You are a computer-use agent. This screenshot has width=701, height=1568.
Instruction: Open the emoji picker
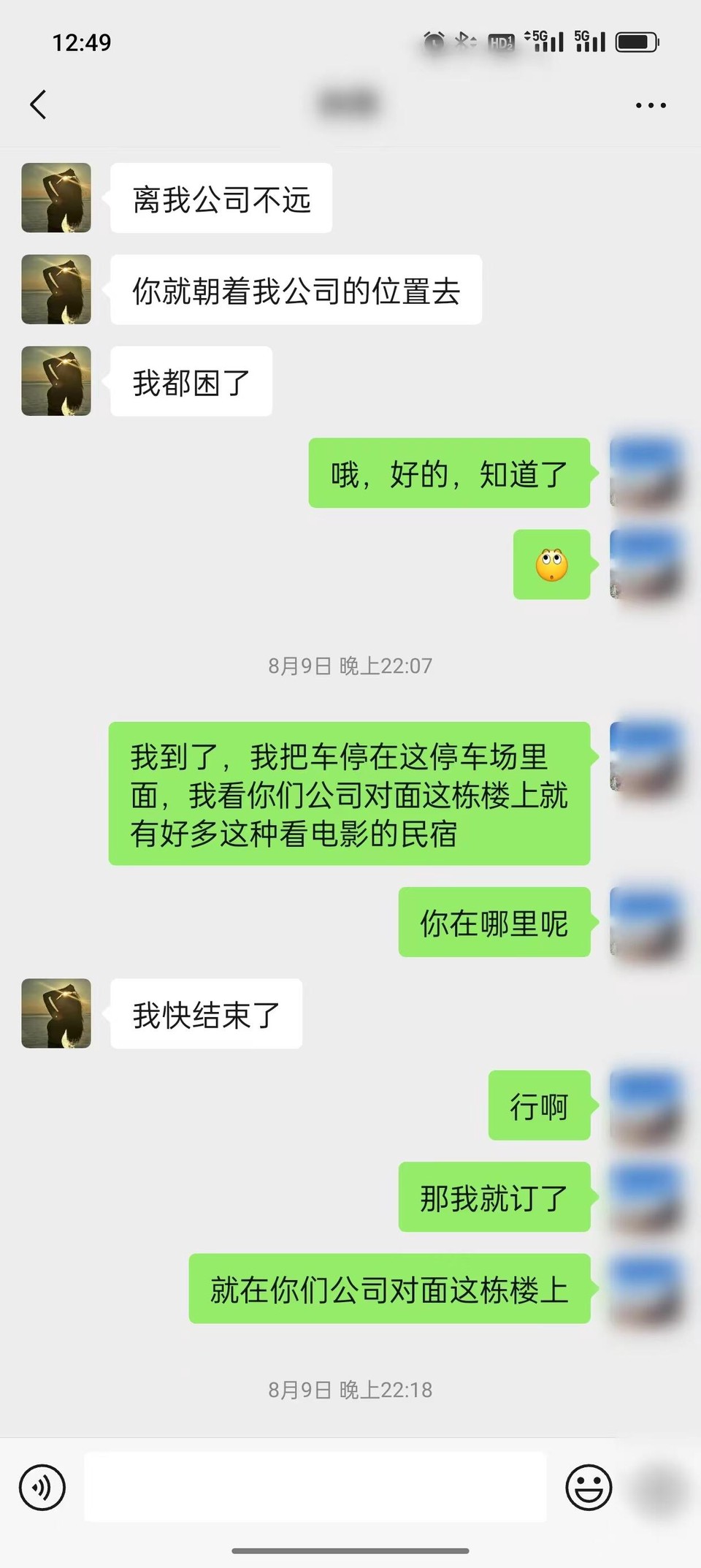click(x=589, y=1487)
